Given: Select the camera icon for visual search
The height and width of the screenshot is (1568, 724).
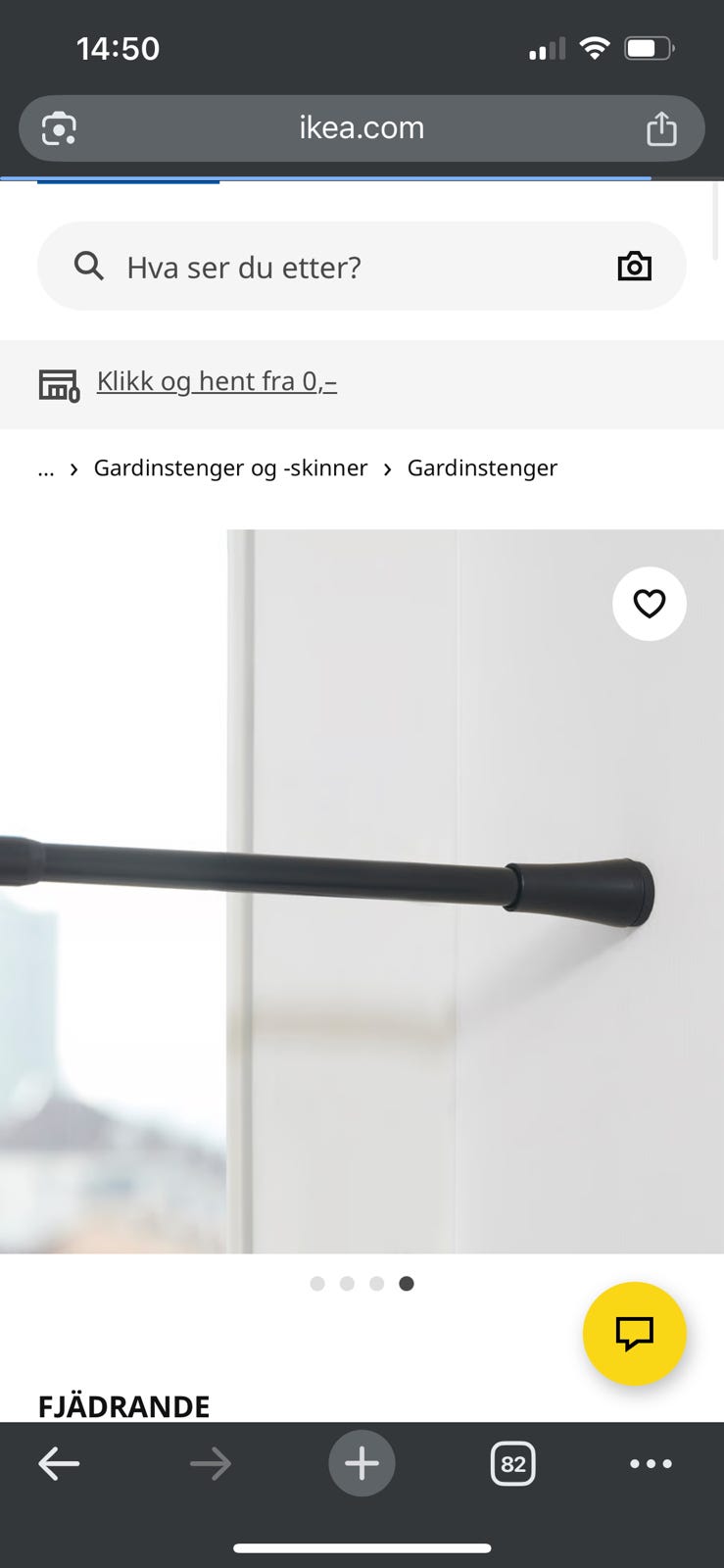Looking at the screenshot, I should pos(634,266).
